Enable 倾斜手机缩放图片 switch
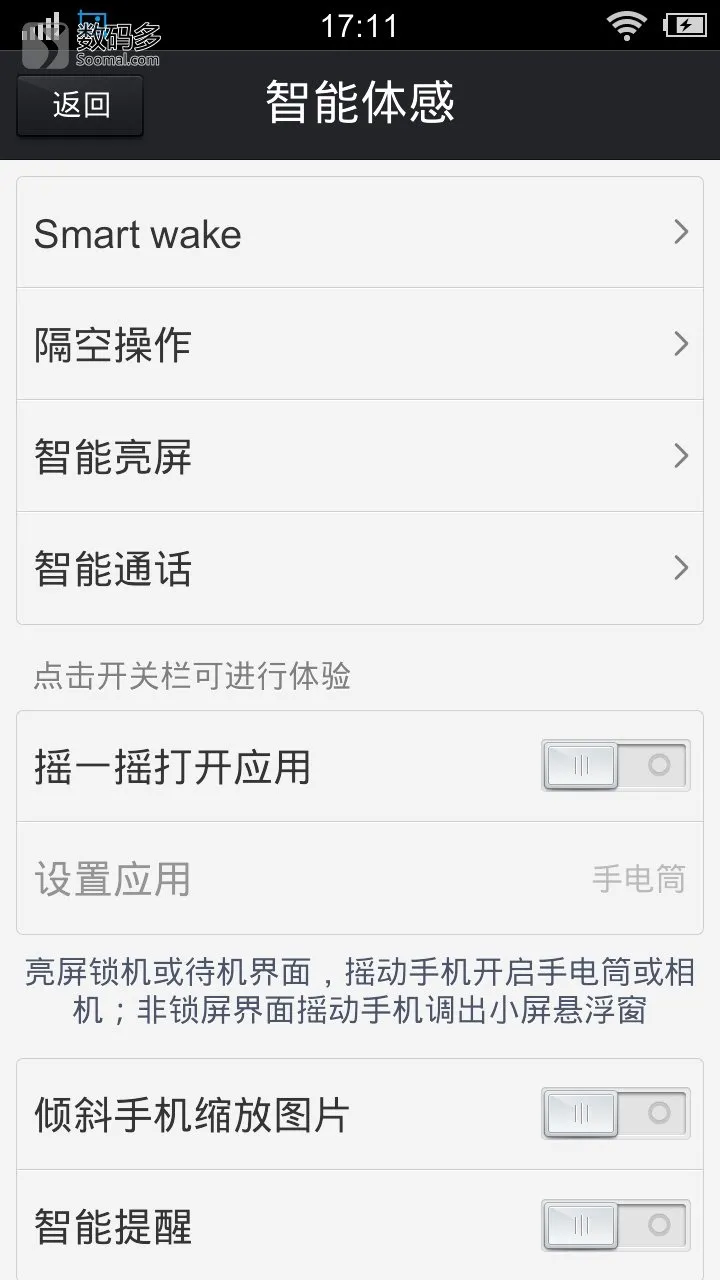The height and width of the screenshot is (1280, 720). [x=615, y=1114]
